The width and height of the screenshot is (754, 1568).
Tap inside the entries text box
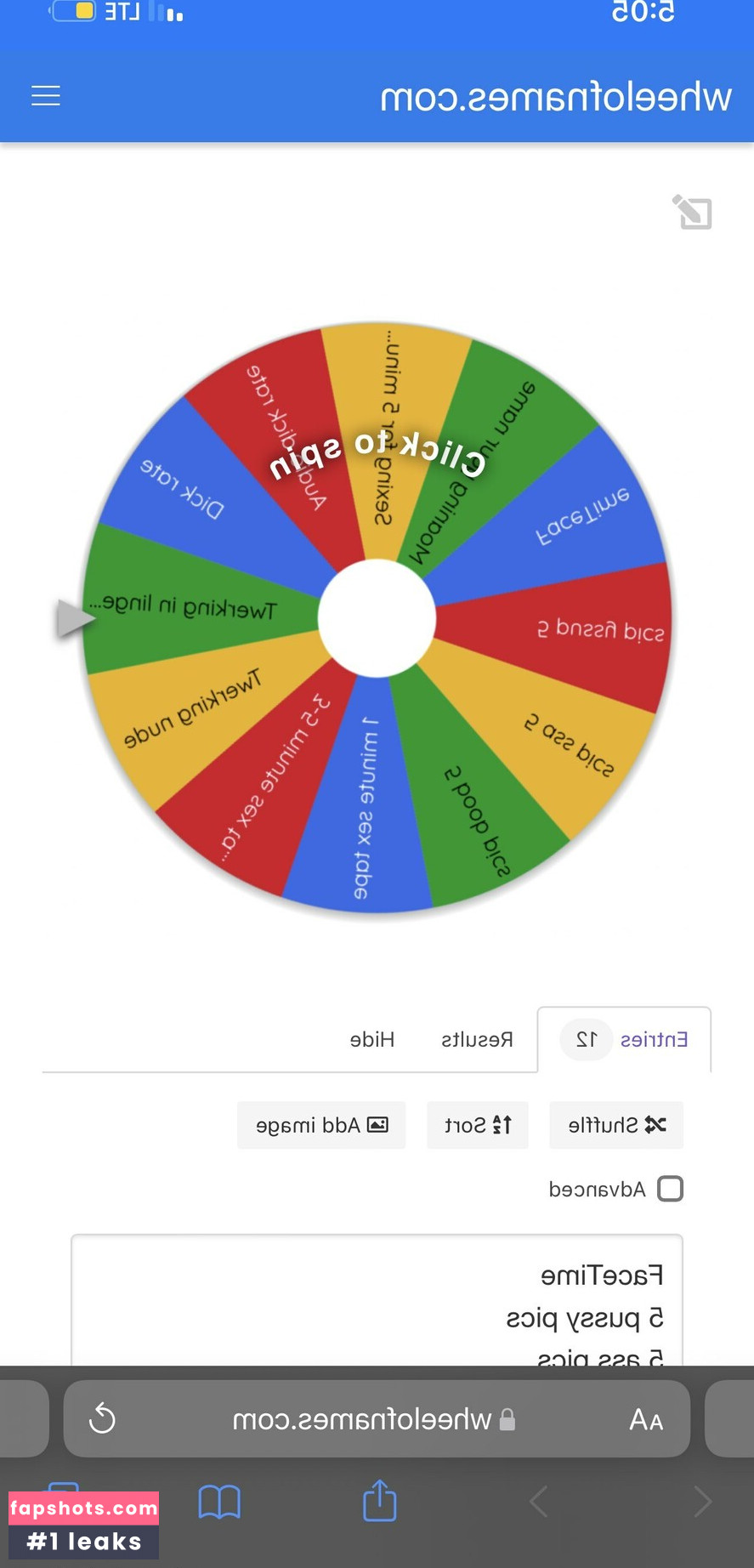tap(377, 1301)
